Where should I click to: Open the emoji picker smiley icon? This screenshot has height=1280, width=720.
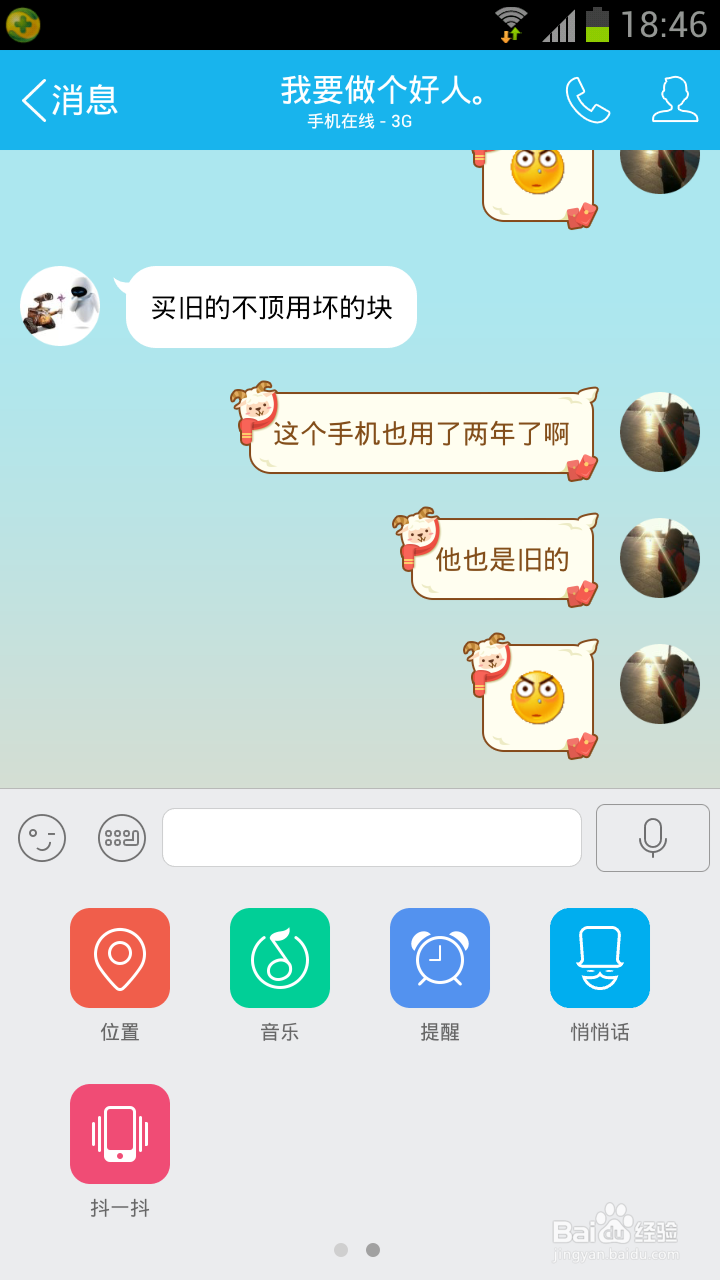tap(41, 838)
